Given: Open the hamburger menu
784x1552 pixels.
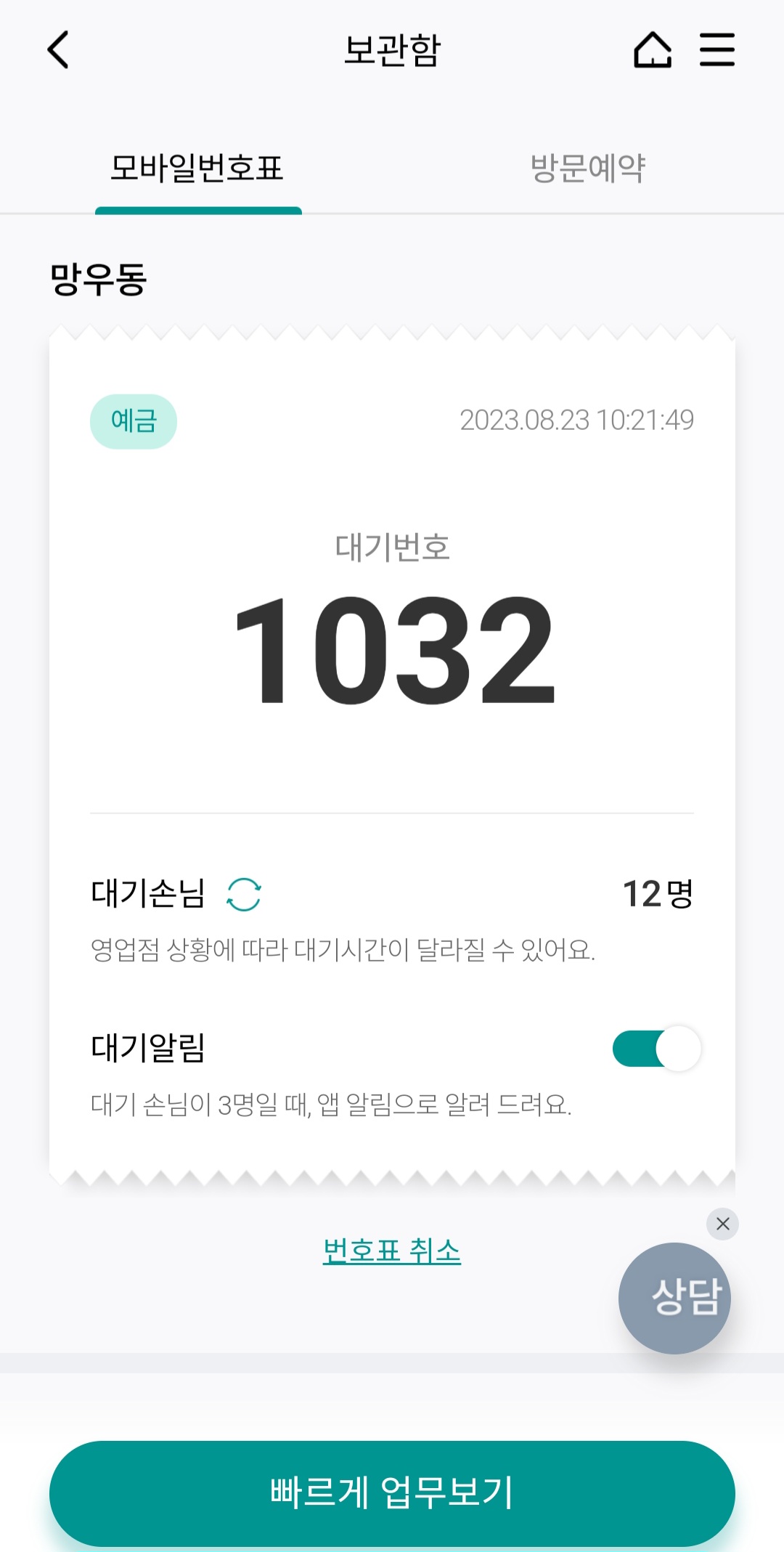Looking at the screenshot, I should point(717,50).
